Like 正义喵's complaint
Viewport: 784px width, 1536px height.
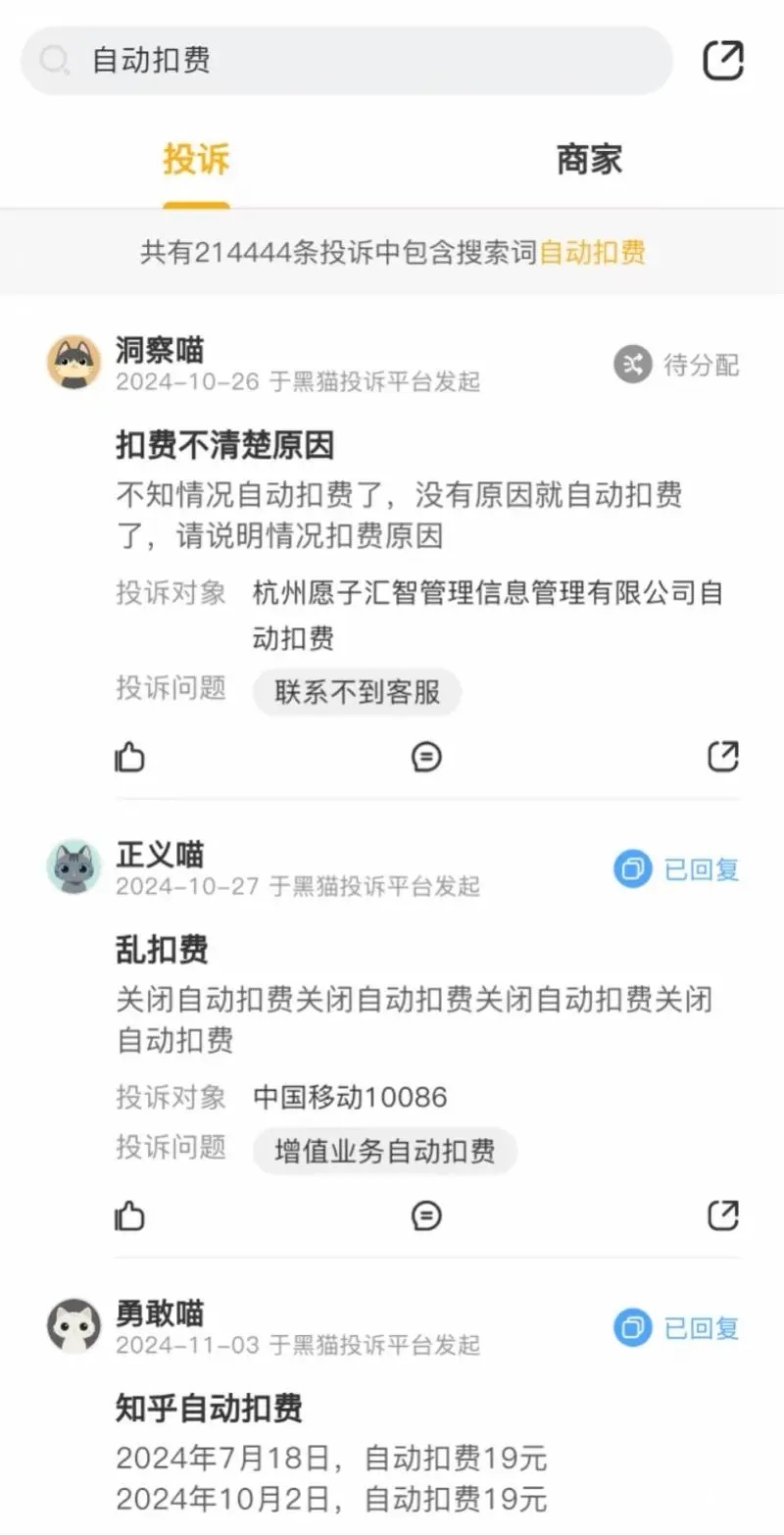(130, 1216)
